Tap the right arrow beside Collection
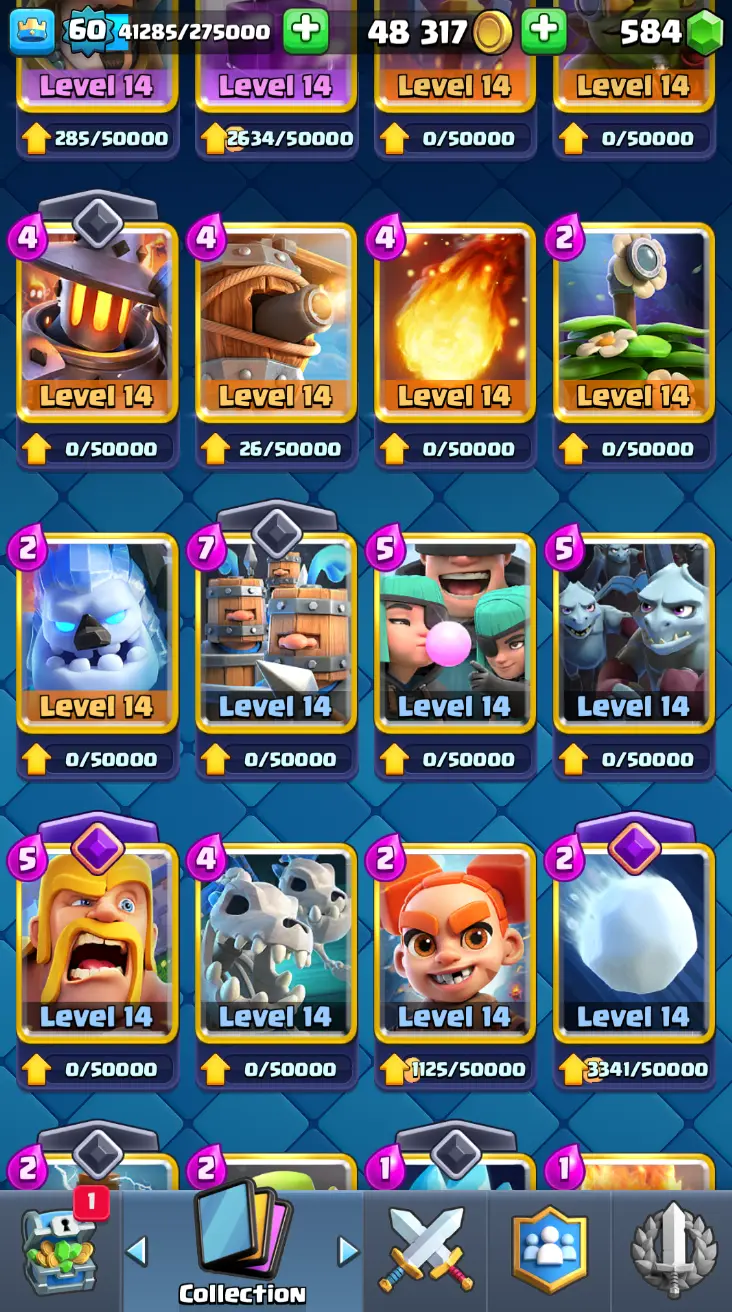This screenshot has width=732, height=1312. [x=348, y=1250]
